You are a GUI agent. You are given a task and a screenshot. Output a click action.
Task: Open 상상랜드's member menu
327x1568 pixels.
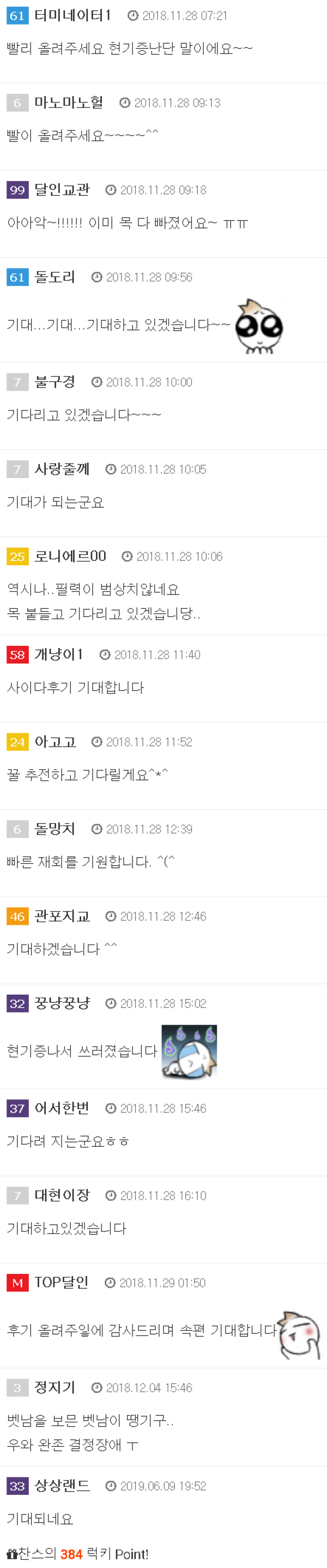pyautogui.click(x=62, y=1485)
